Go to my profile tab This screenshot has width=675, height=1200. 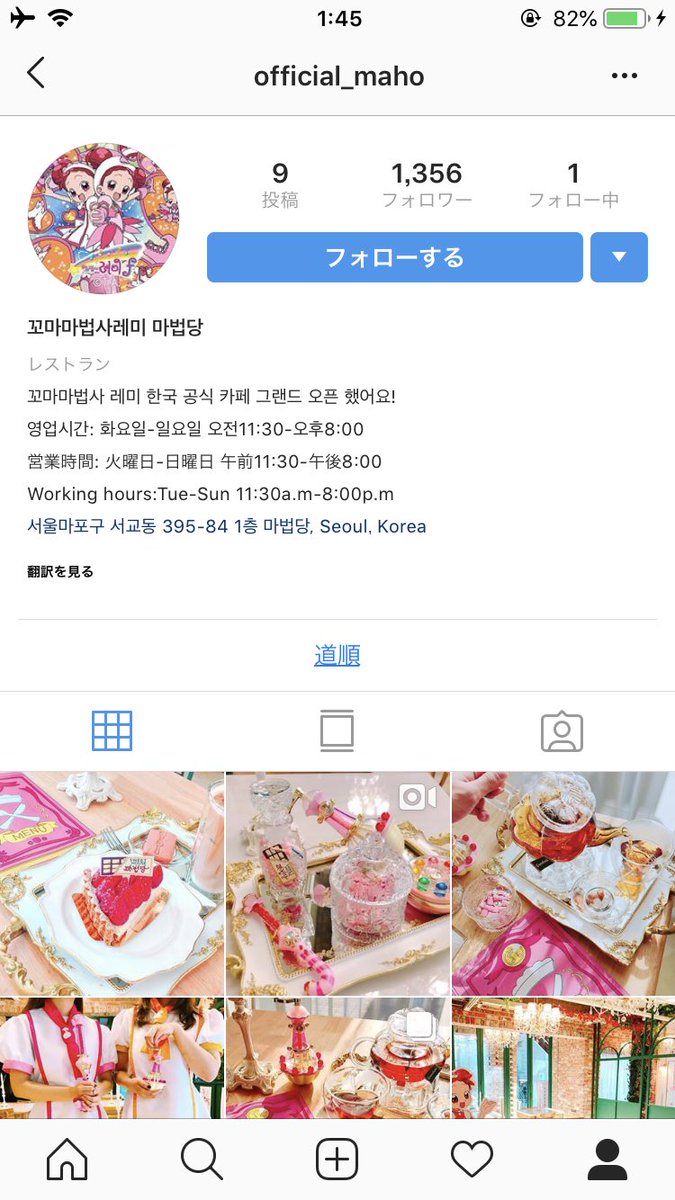pos(606,1159)
